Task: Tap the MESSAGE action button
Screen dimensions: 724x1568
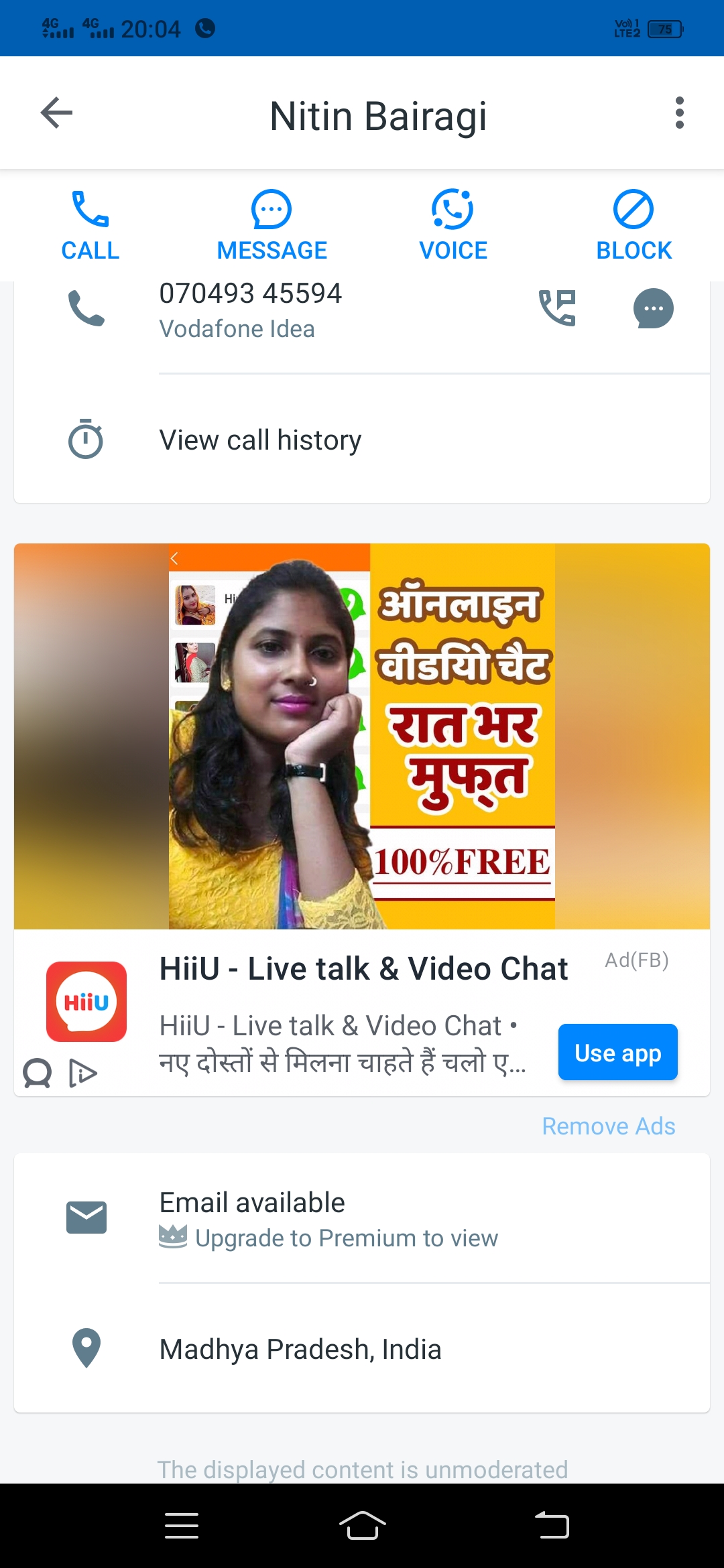Action: [271, 226]
